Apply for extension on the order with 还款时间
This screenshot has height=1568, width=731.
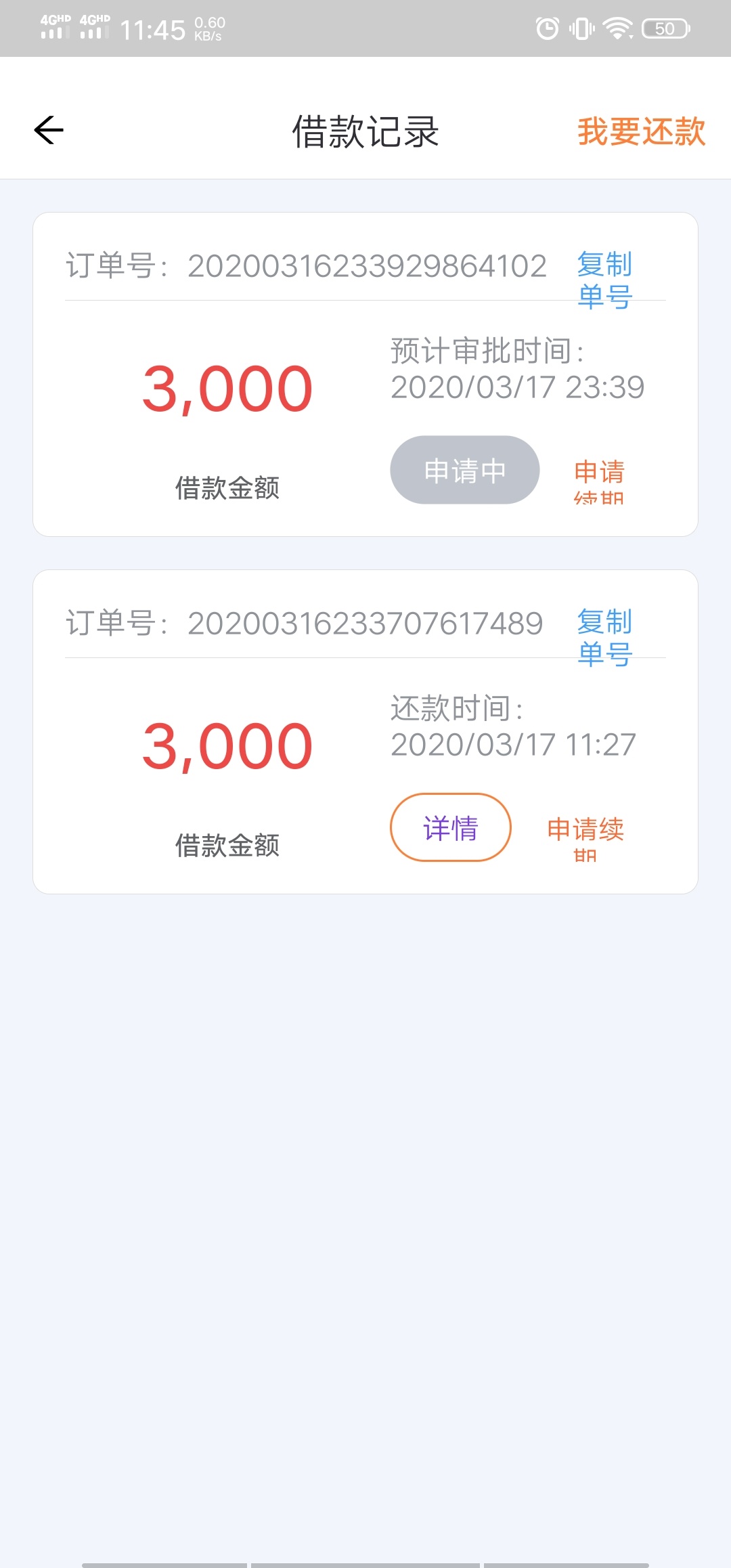[585, 838]
